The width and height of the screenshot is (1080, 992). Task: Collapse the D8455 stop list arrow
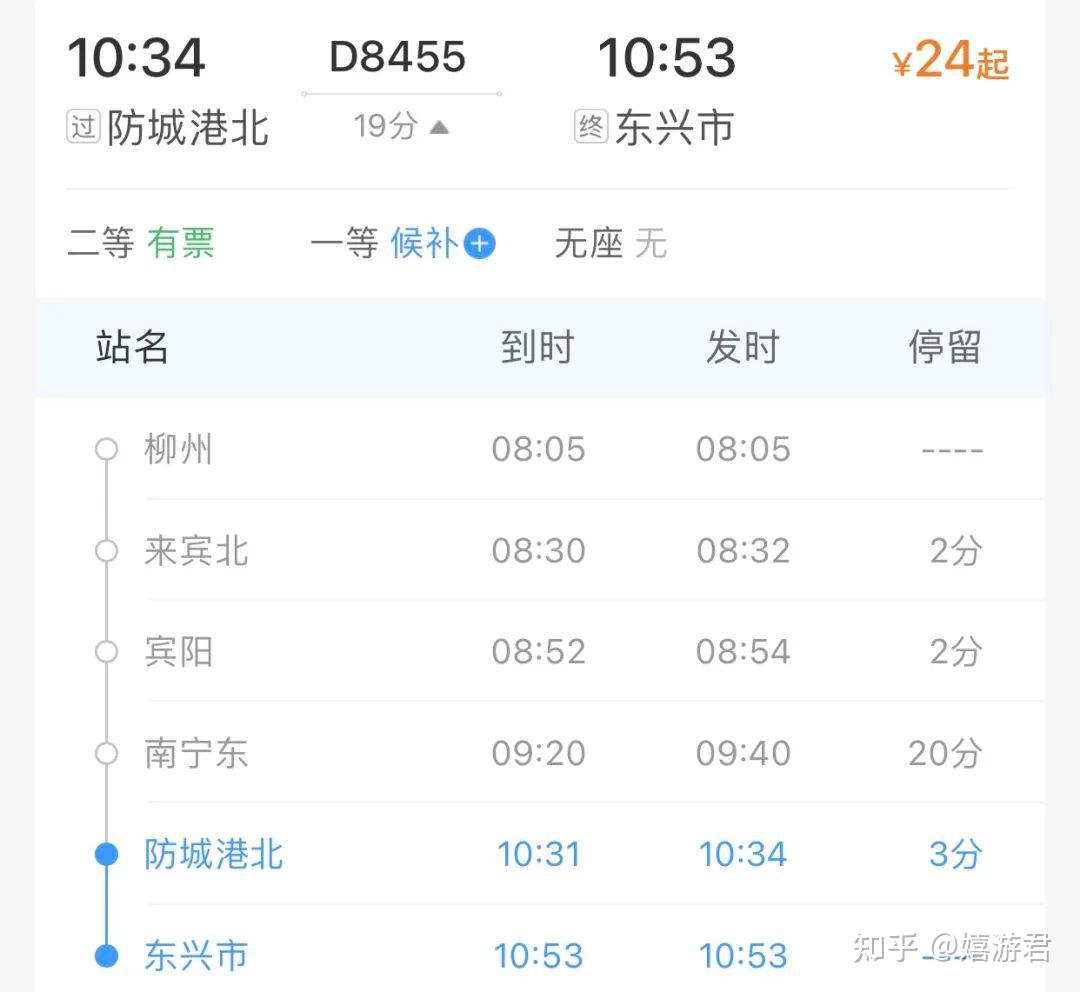click(439, 128)
